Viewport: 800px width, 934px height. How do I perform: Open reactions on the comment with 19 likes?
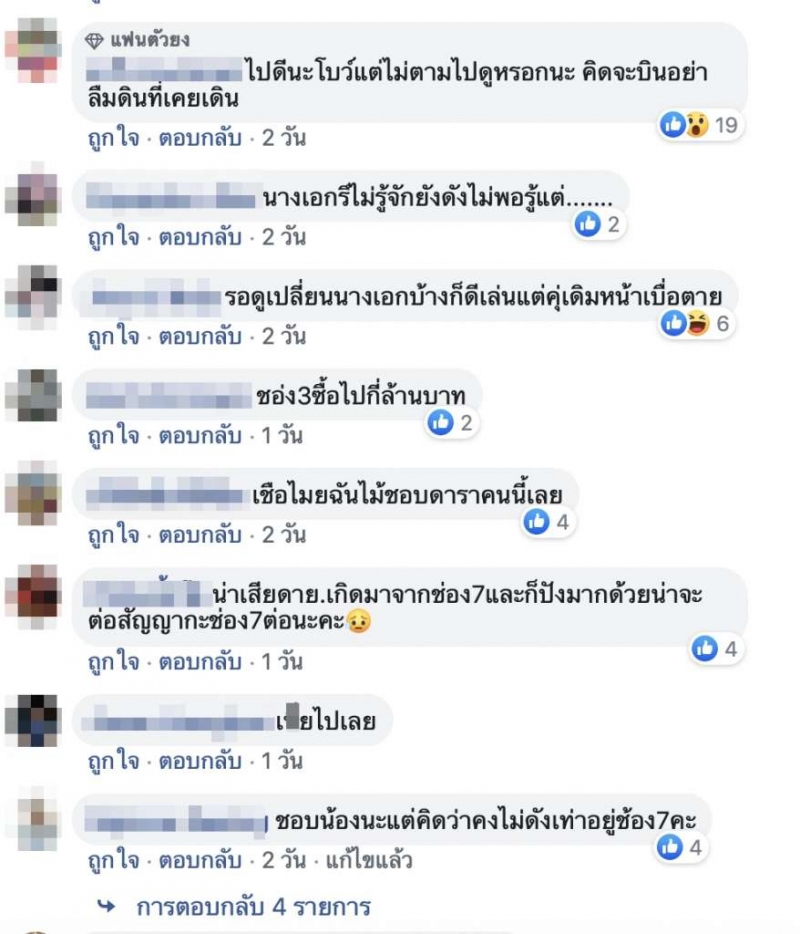tap(699, 125)
